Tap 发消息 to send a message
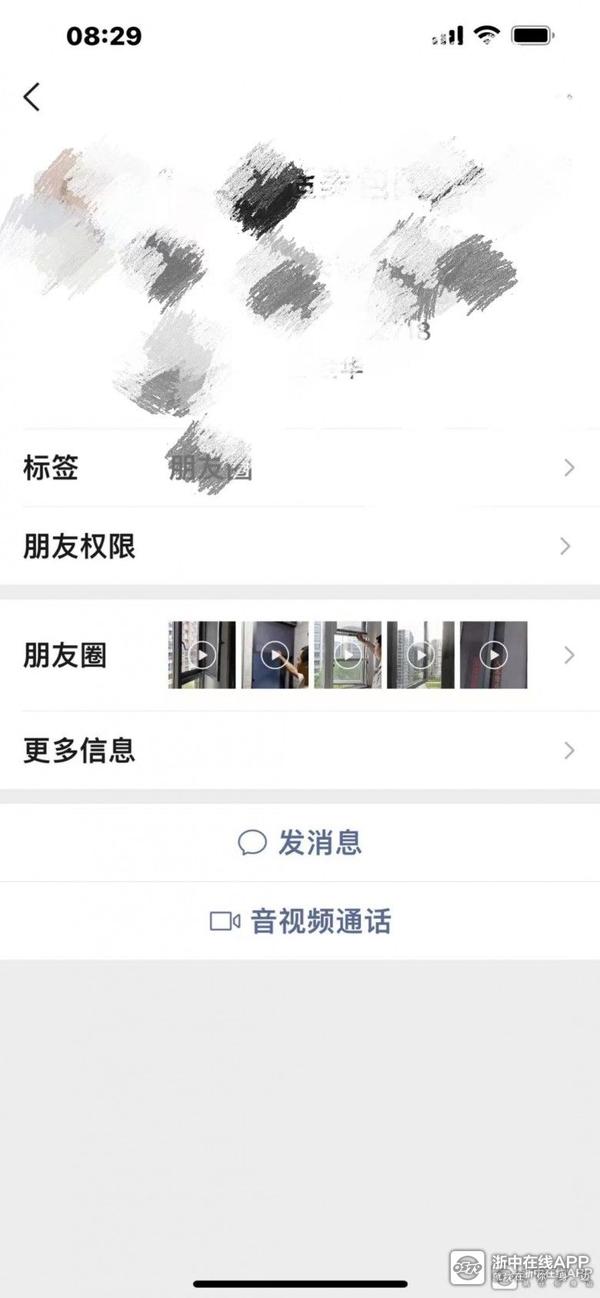The width and height of the screenshot is (600, 1298). click(x=300, y=843)
